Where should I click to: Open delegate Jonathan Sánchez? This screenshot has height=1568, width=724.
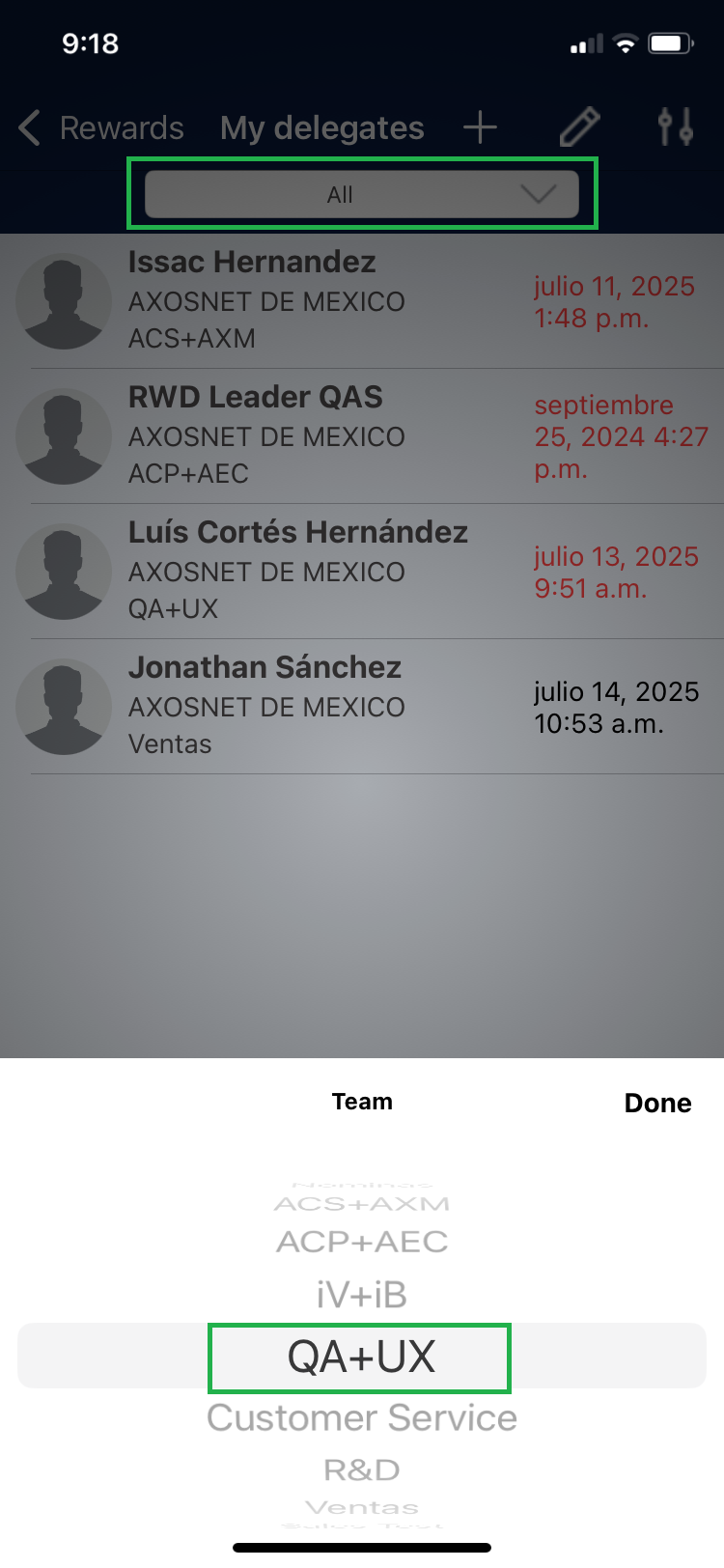[x=319, y=706]
